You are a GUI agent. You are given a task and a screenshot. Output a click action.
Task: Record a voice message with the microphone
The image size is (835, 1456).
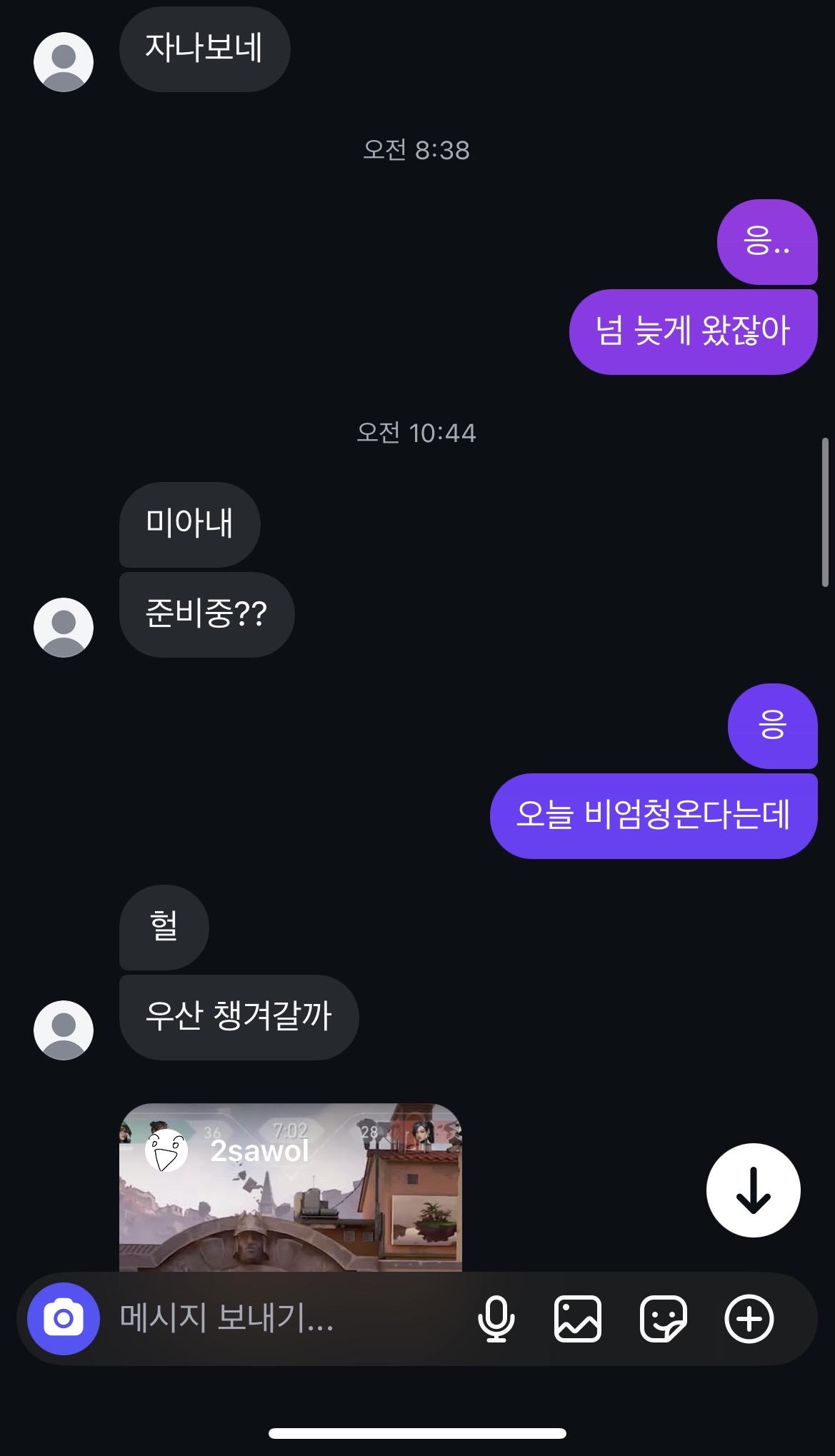[x=496, y=1318]
